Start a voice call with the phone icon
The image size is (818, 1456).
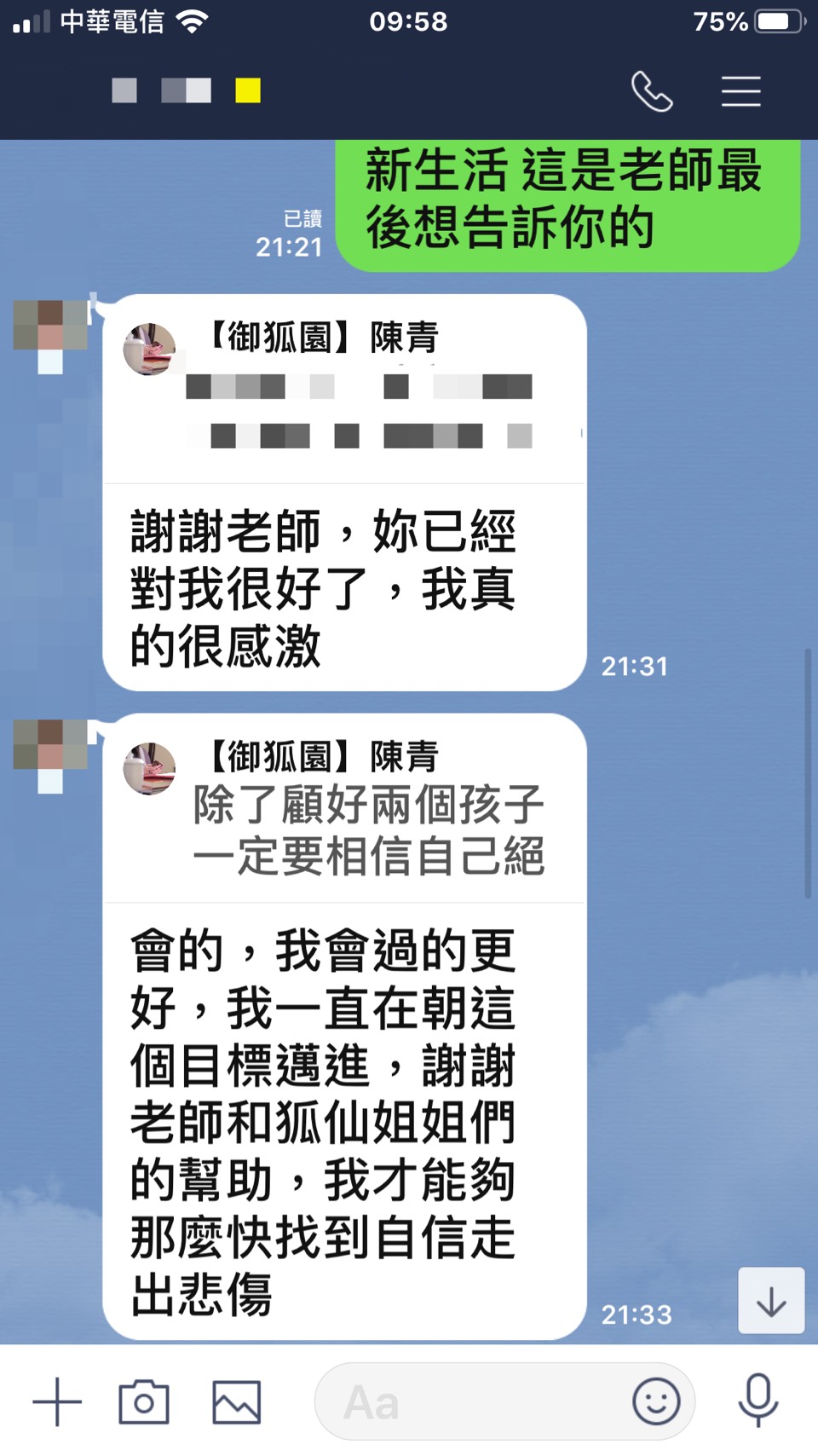pyautogui.click(x=652, y=91)
